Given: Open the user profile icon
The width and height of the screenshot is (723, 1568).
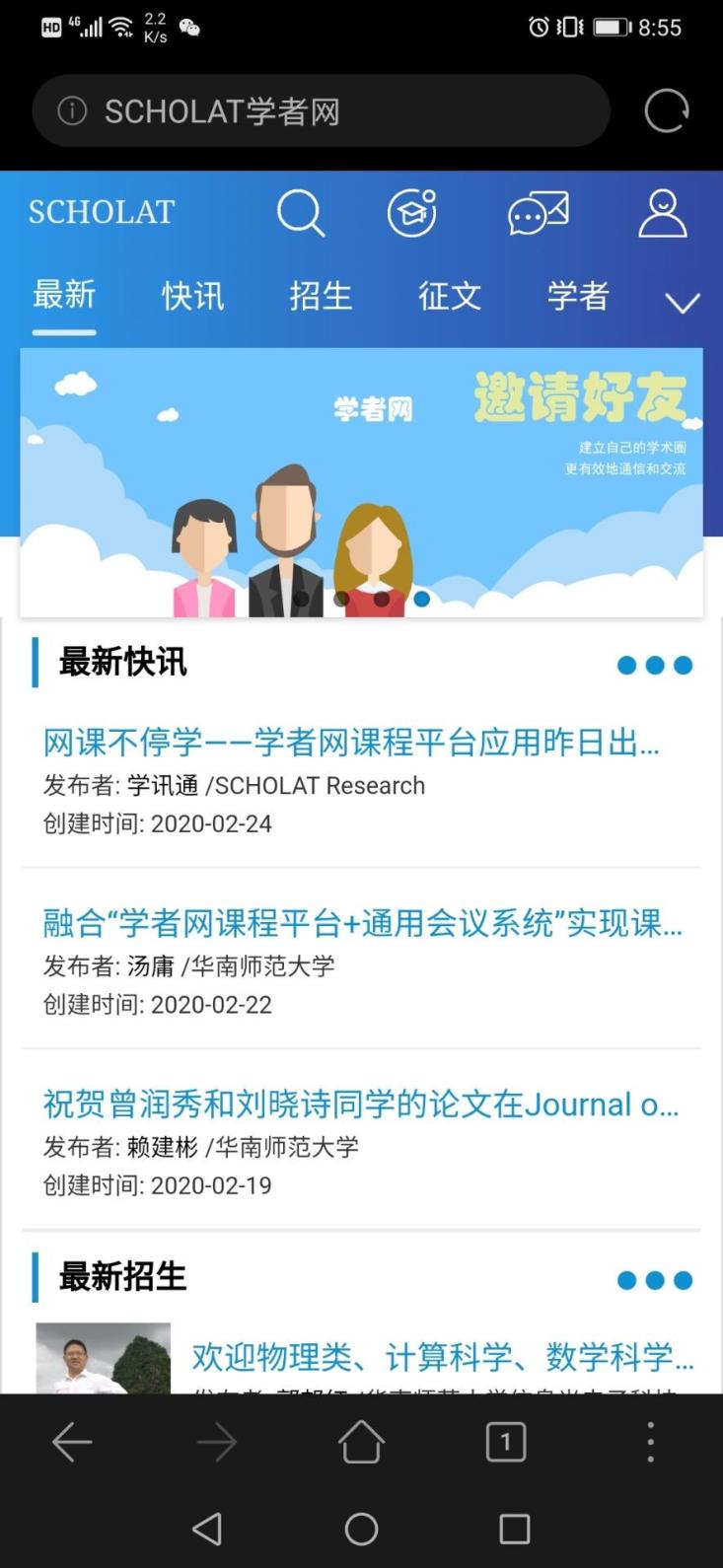Looking at the screenshot, I should pos(662,212).
